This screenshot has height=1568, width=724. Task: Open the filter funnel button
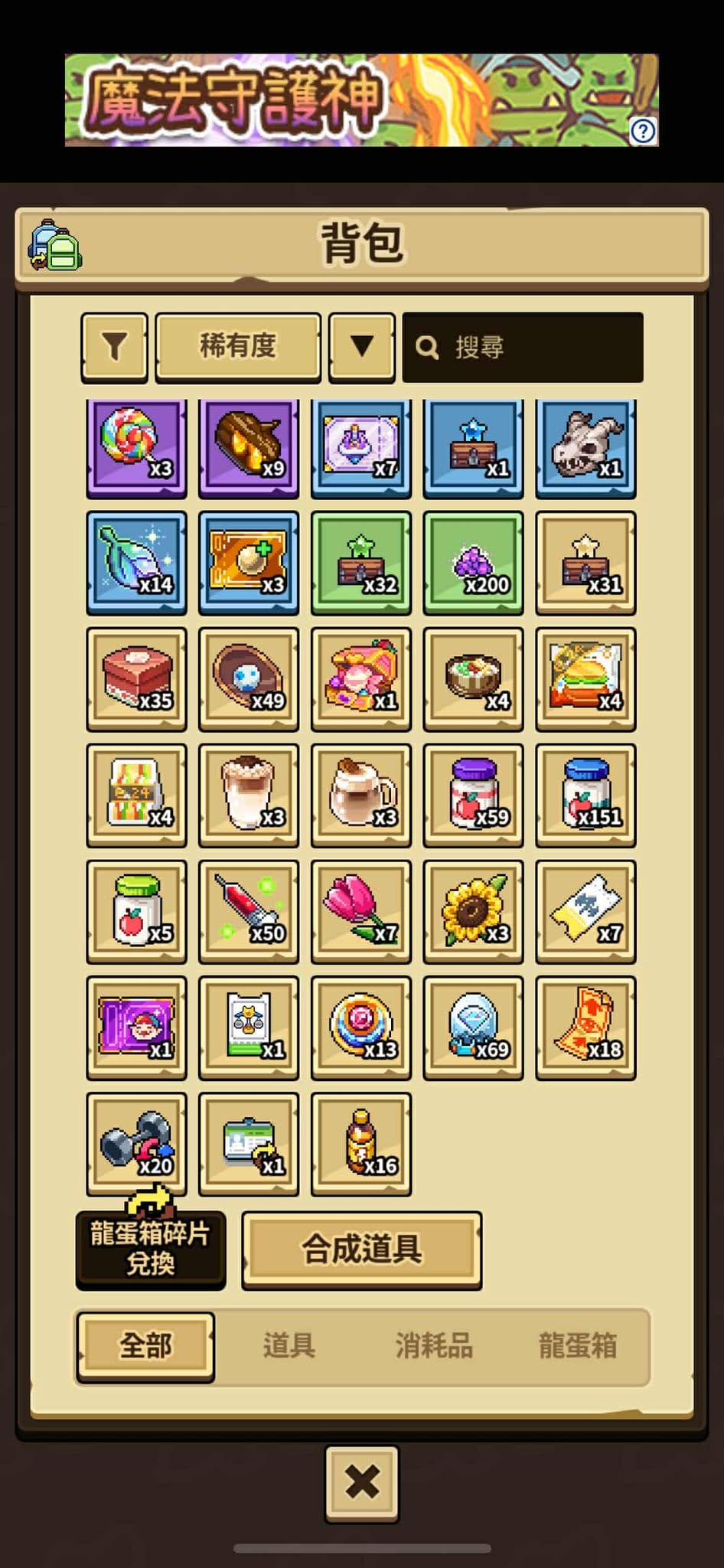tap(114, 347)
